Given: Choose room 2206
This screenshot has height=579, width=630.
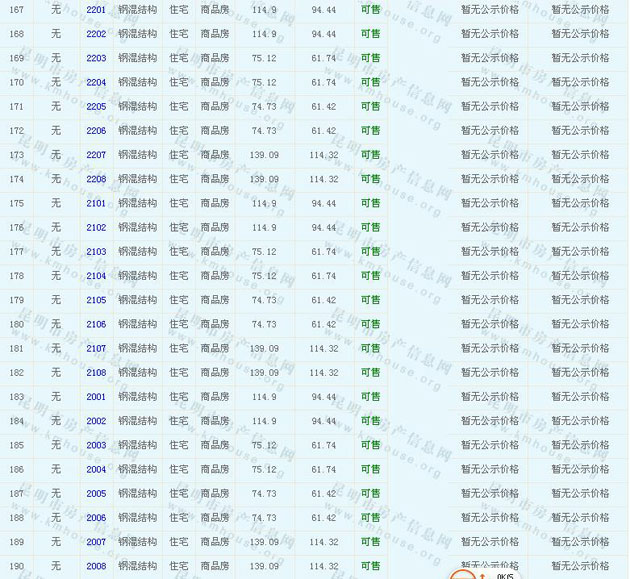Looking at the screenshot, I should tap(96, 131).
